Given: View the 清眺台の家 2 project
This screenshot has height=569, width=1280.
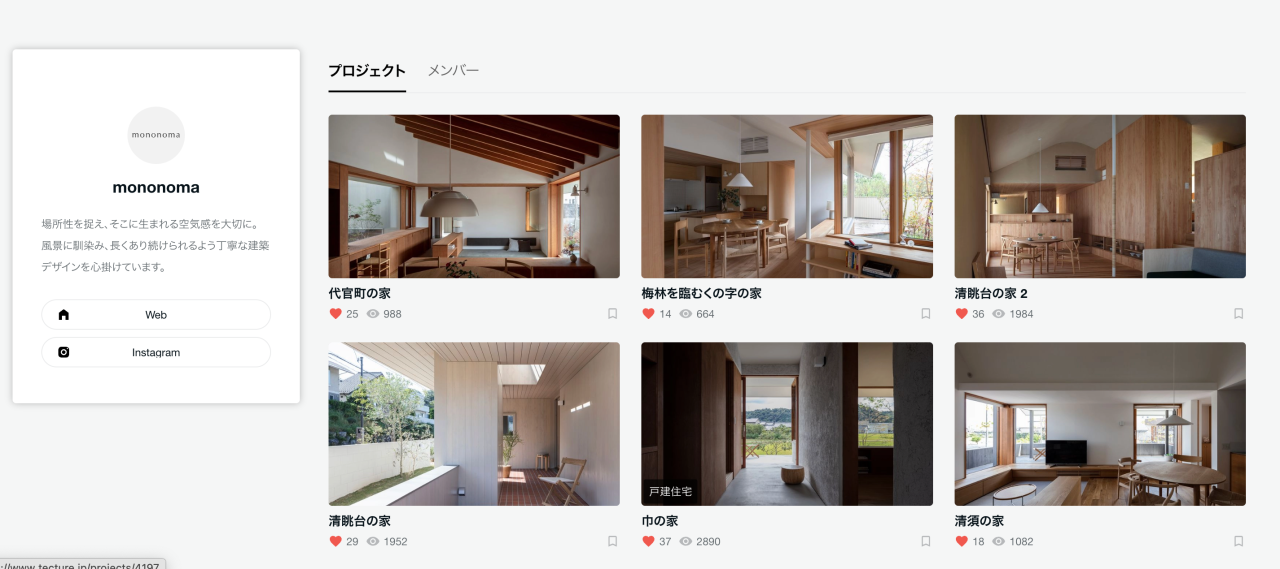Looking at the screenshot, I should click(1100, 196).
